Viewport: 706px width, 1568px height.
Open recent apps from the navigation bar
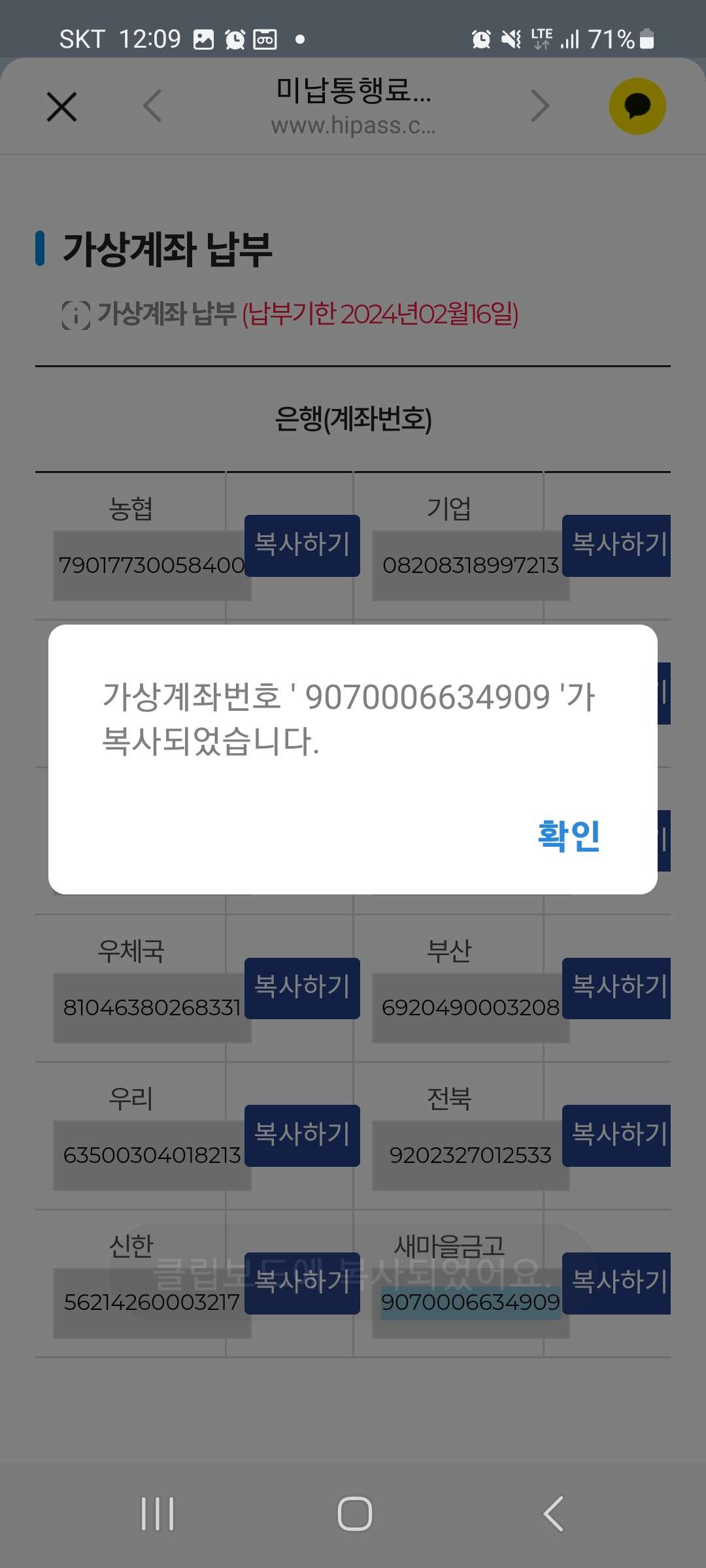point(158,1514)
